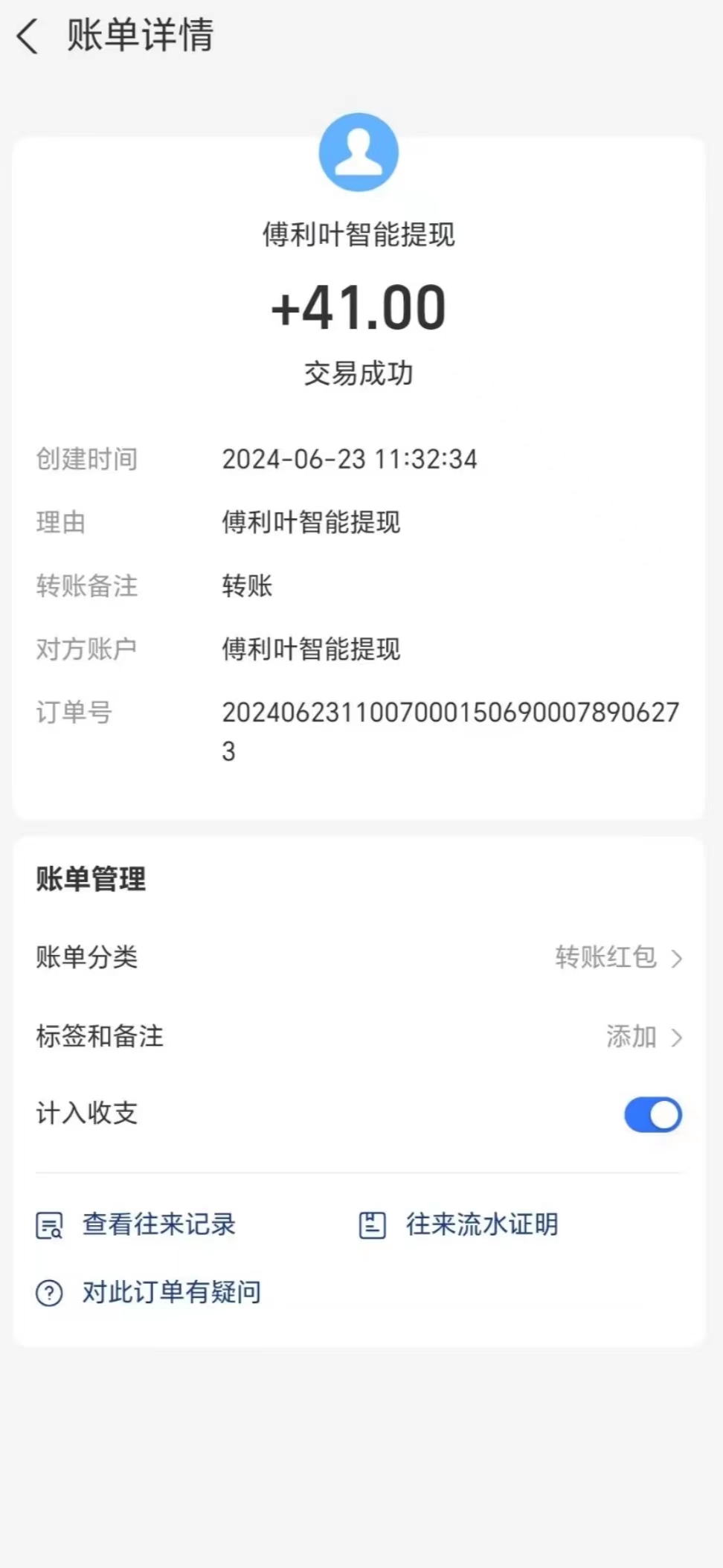Tap the 账单详情 page title
This screenshot has height=1568, width=723.
[x=140, y=36]
